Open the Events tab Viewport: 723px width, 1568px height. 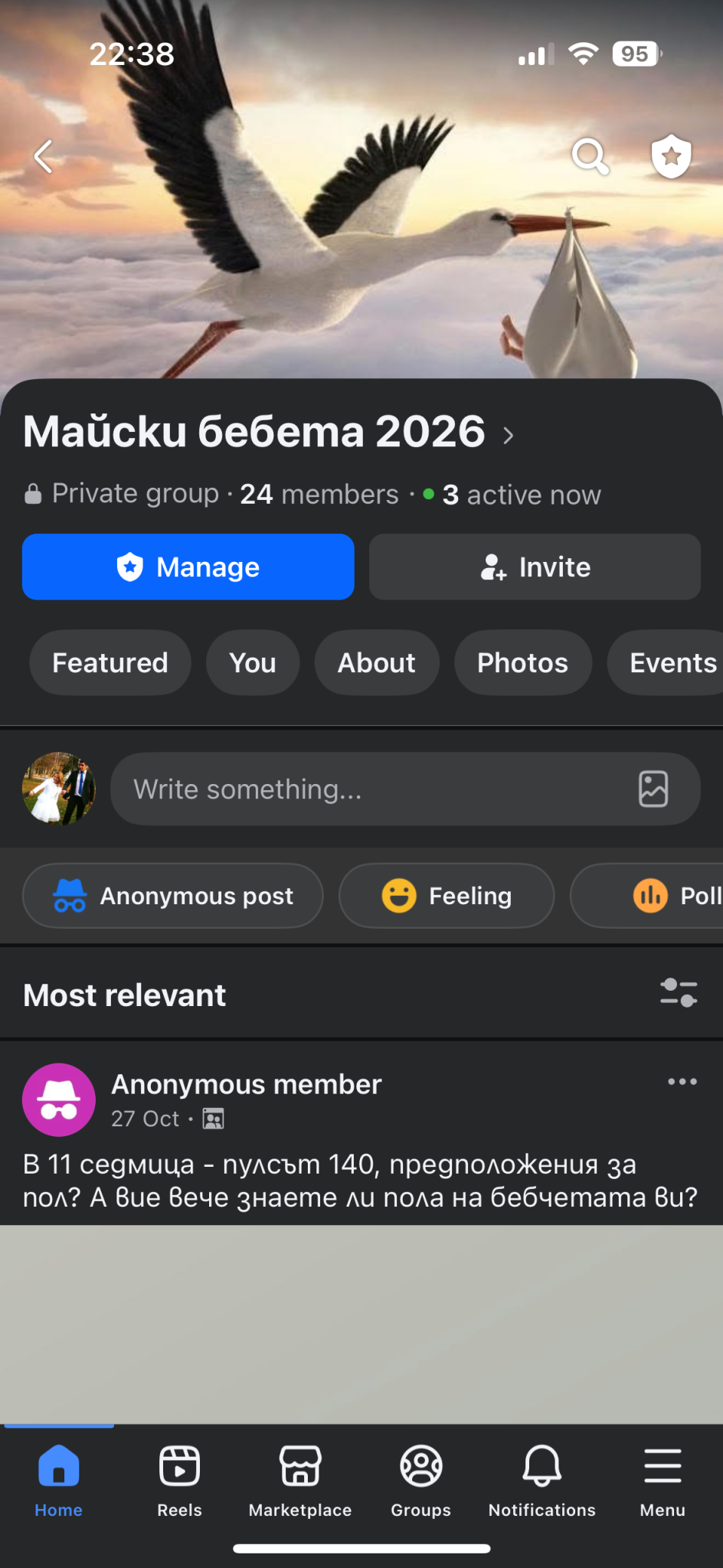(672, 663)
